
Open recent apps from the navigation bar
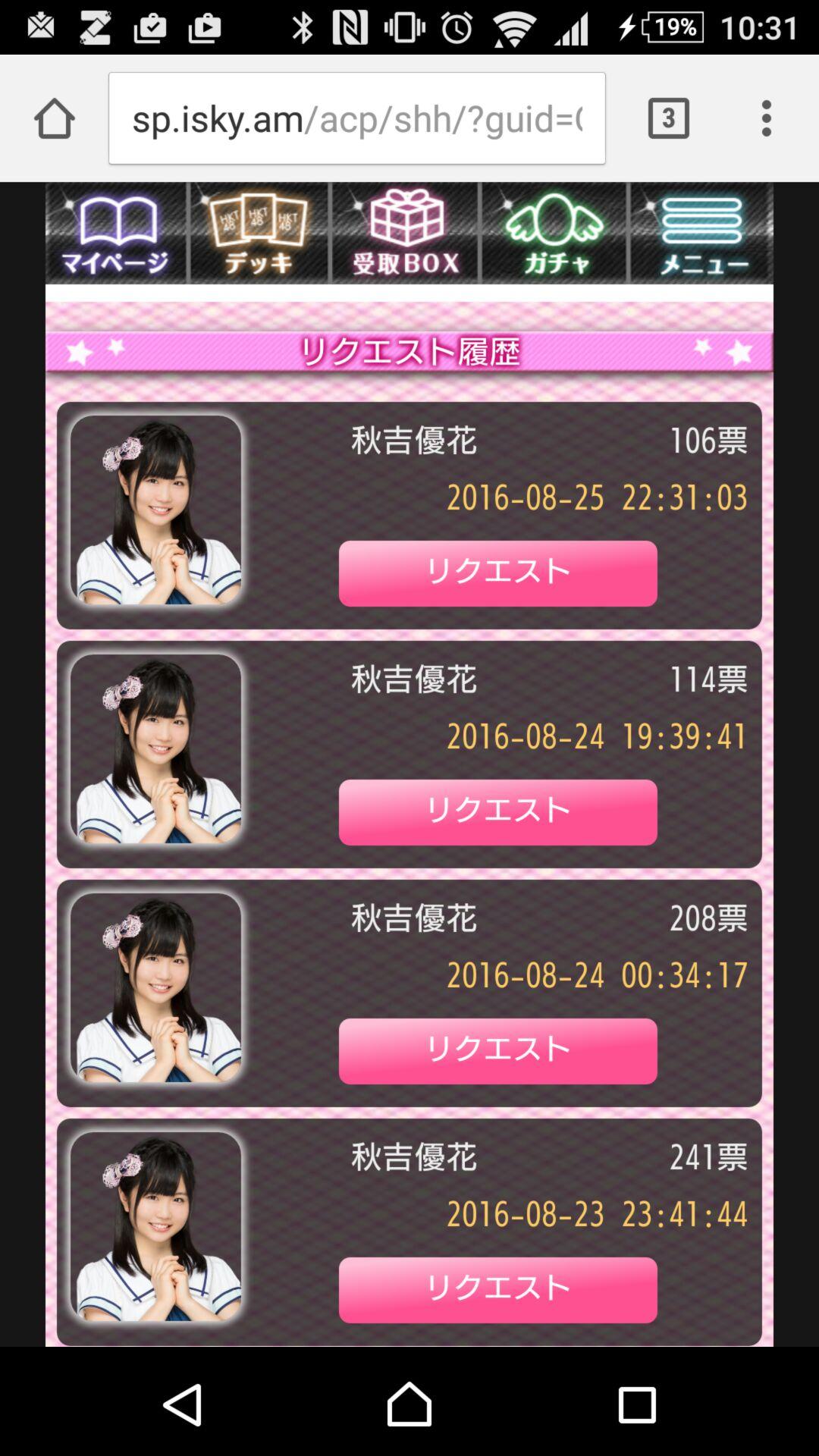click(637, 1404)
